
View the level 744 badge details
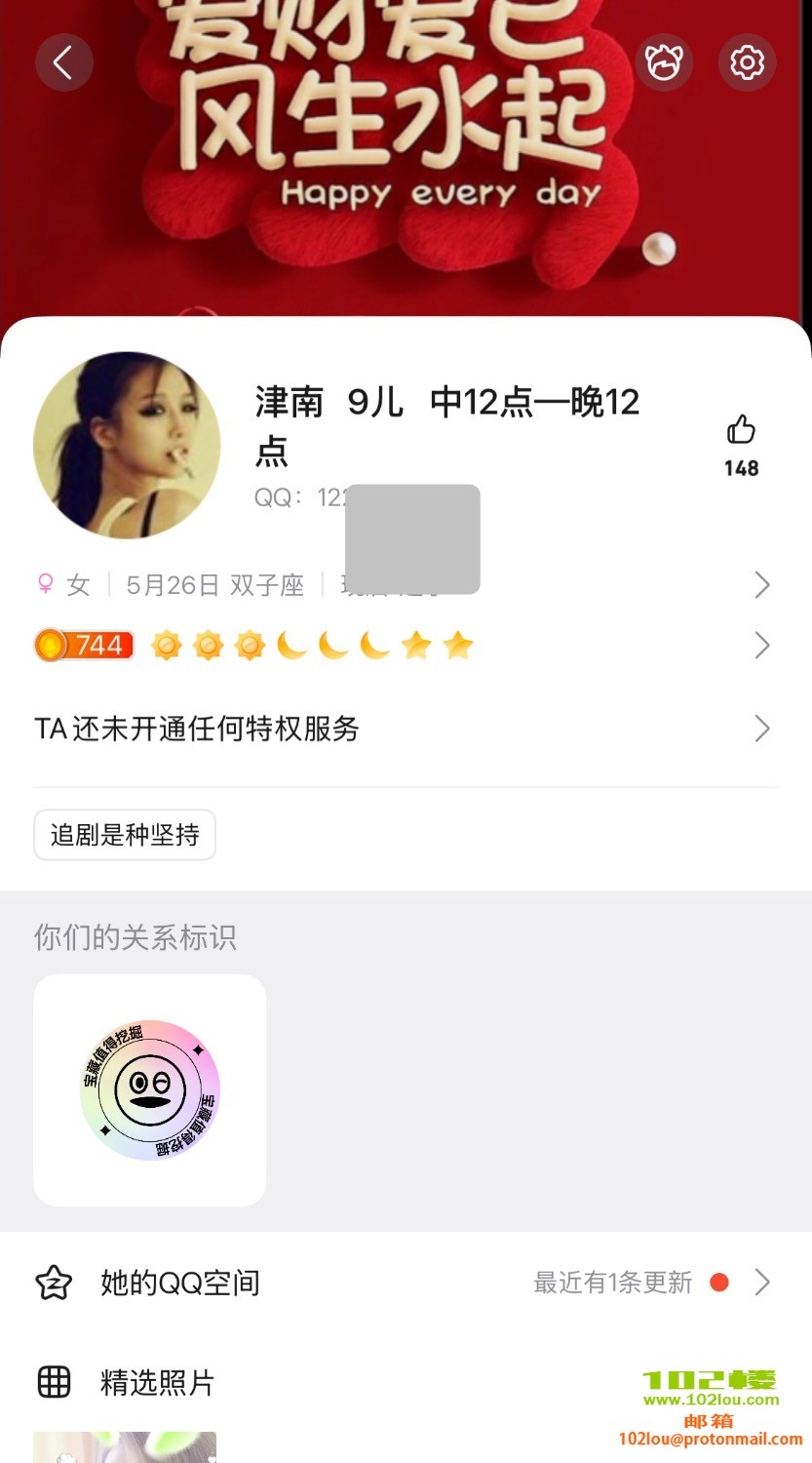[85, 646]
